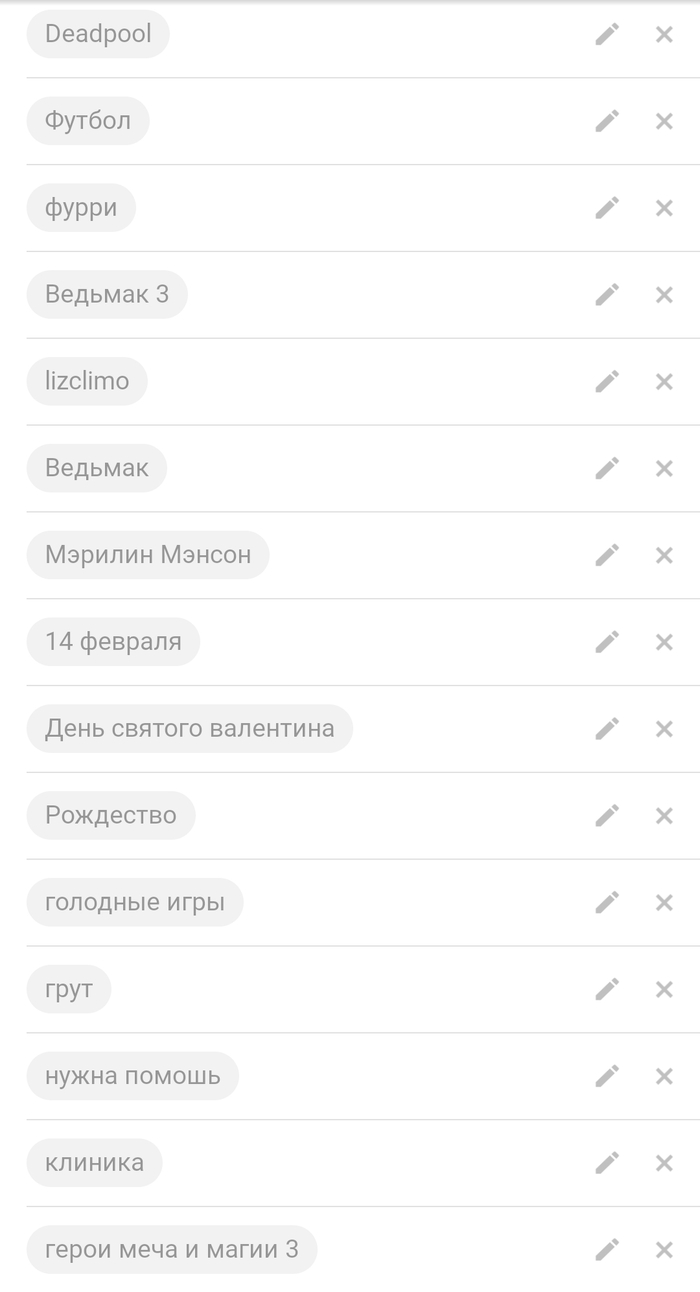Viewport: 700px width, 1292px height.
Task: Remove the Deadpool tag
Action: click(664, 34)
